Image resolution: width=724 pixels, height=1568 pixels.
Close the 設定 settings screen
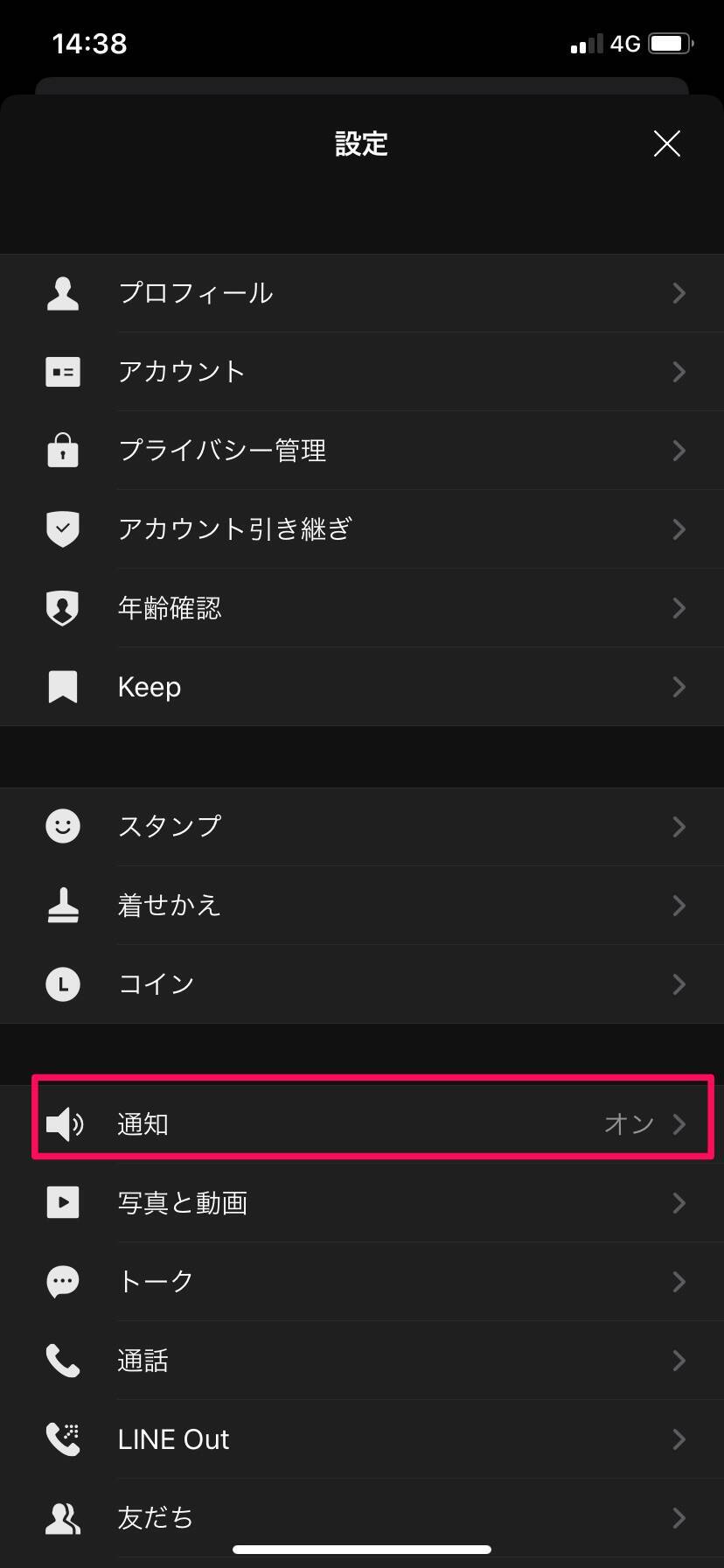point(666,143)
